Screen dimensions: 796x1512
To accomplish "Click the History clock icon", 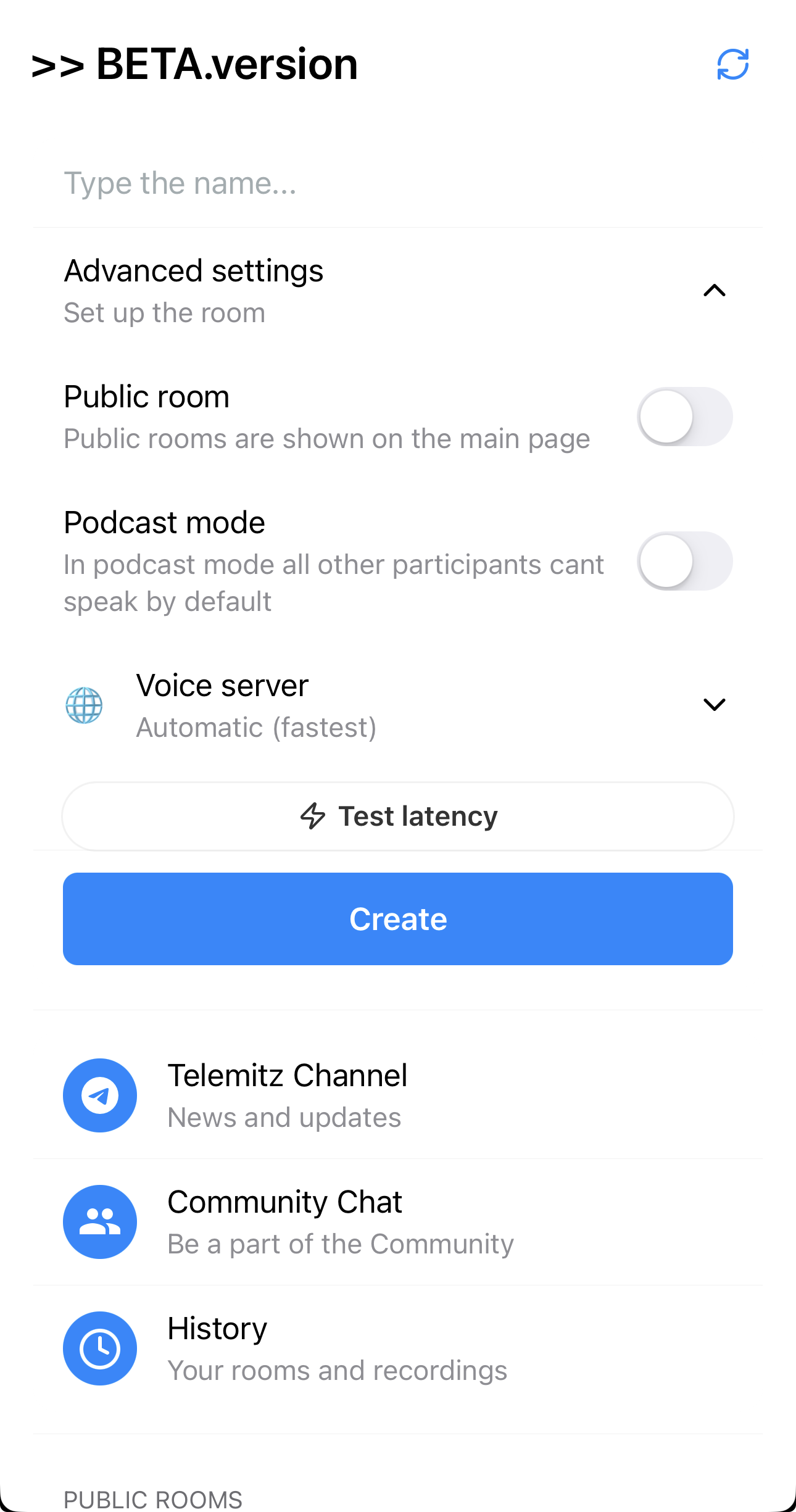I will point(100,1348).
